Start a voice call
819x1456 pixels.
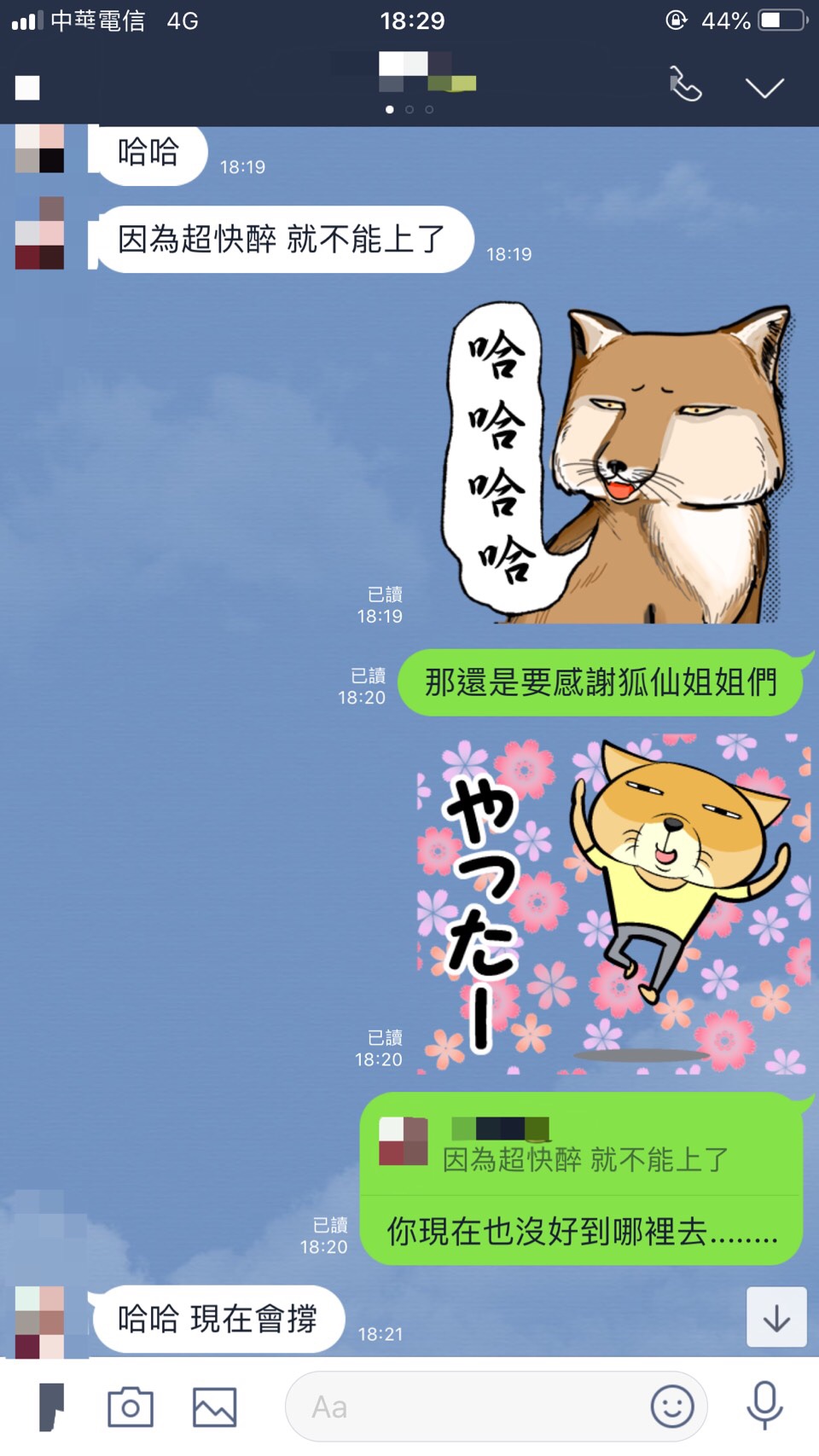[685, 85]
